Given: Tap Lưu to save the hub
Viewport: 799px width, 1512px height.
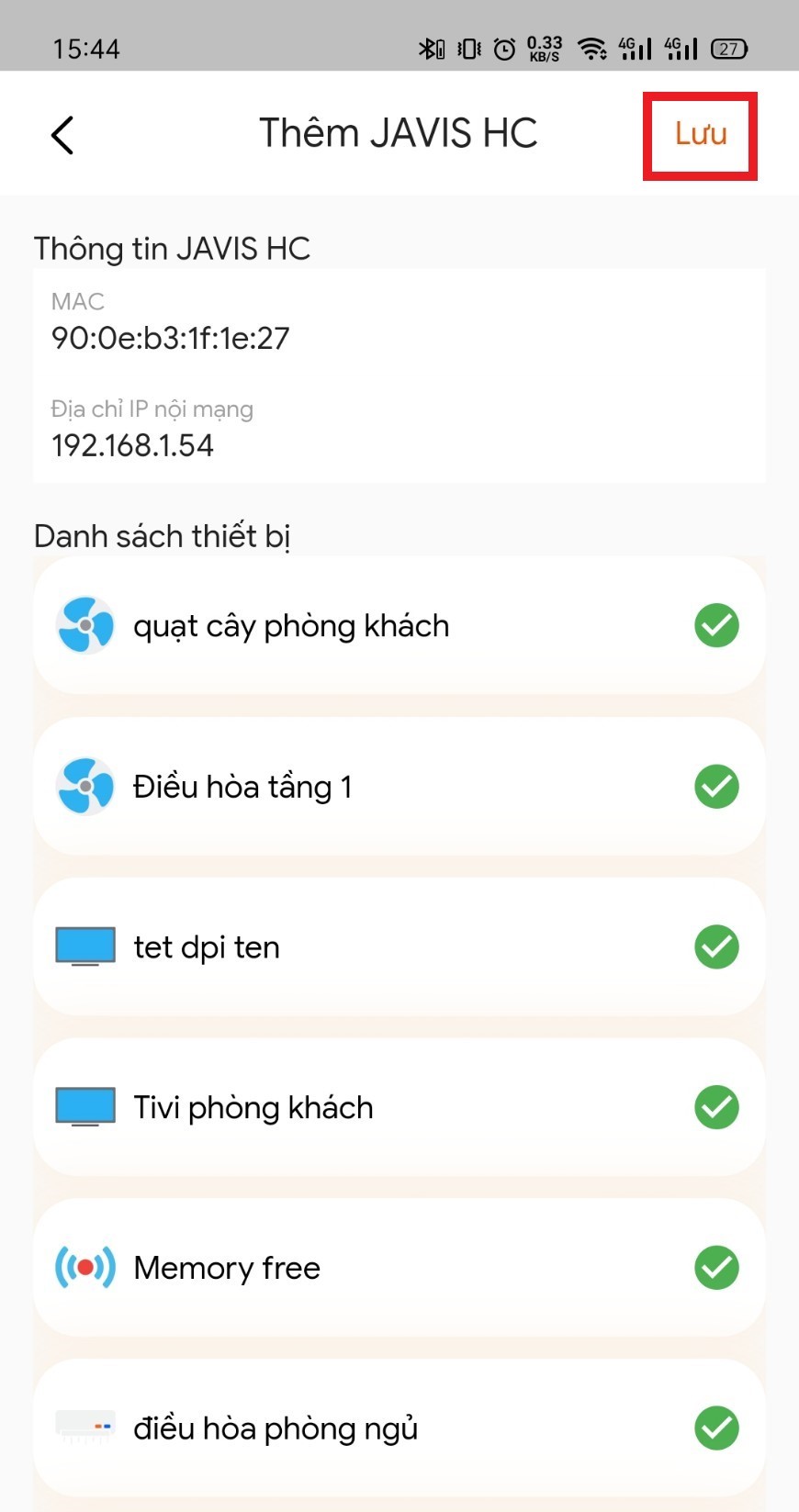Looking at the screenshot, I should coord(701,135).
